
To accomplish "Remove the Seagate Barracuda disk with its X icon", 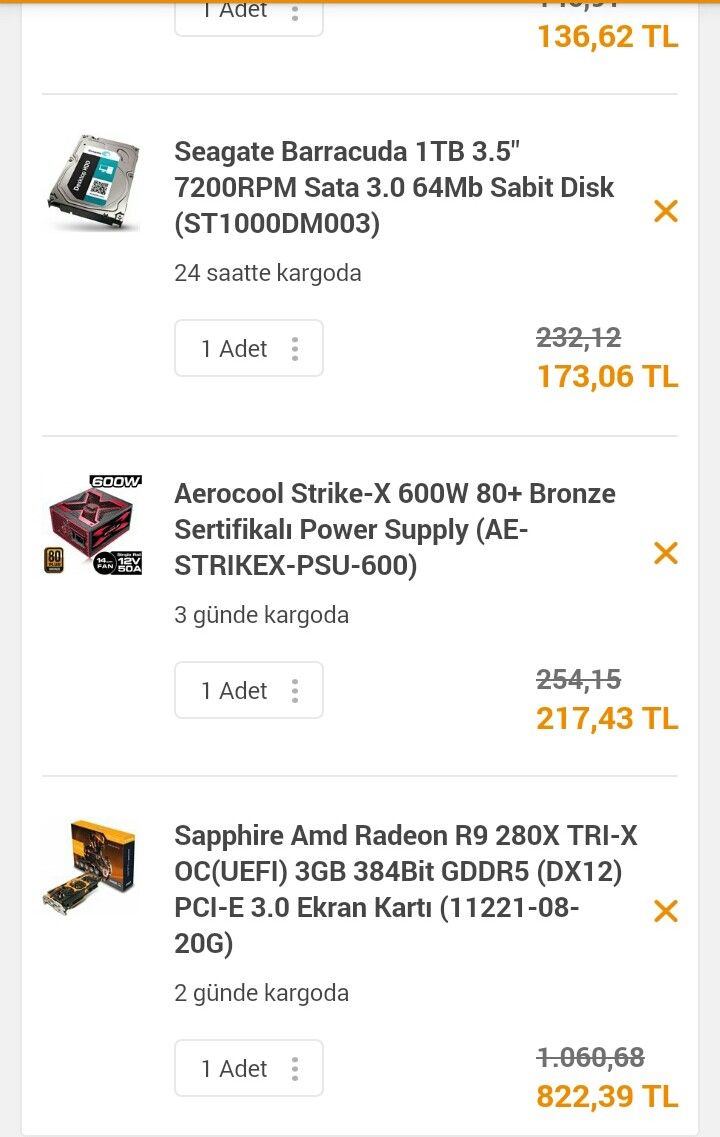I will (665, 212).
